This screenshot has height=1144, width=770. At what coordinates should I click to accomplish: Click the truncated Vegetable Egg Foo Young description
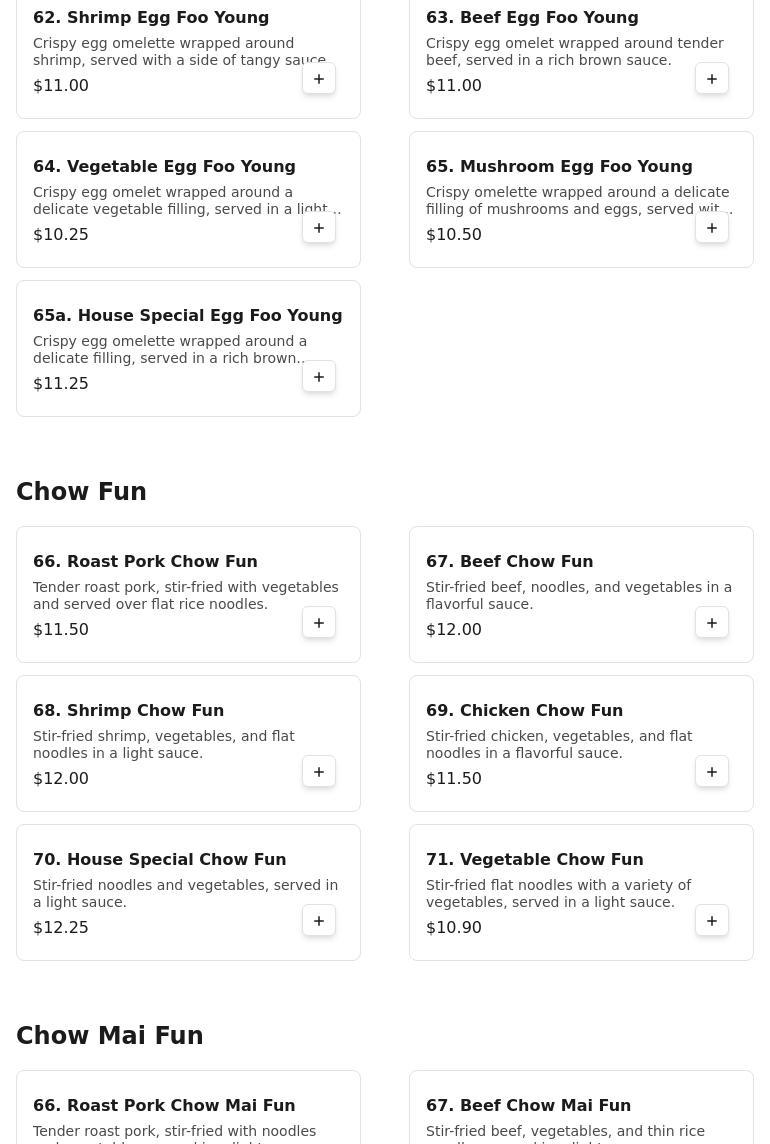click(x=187, y=200)
